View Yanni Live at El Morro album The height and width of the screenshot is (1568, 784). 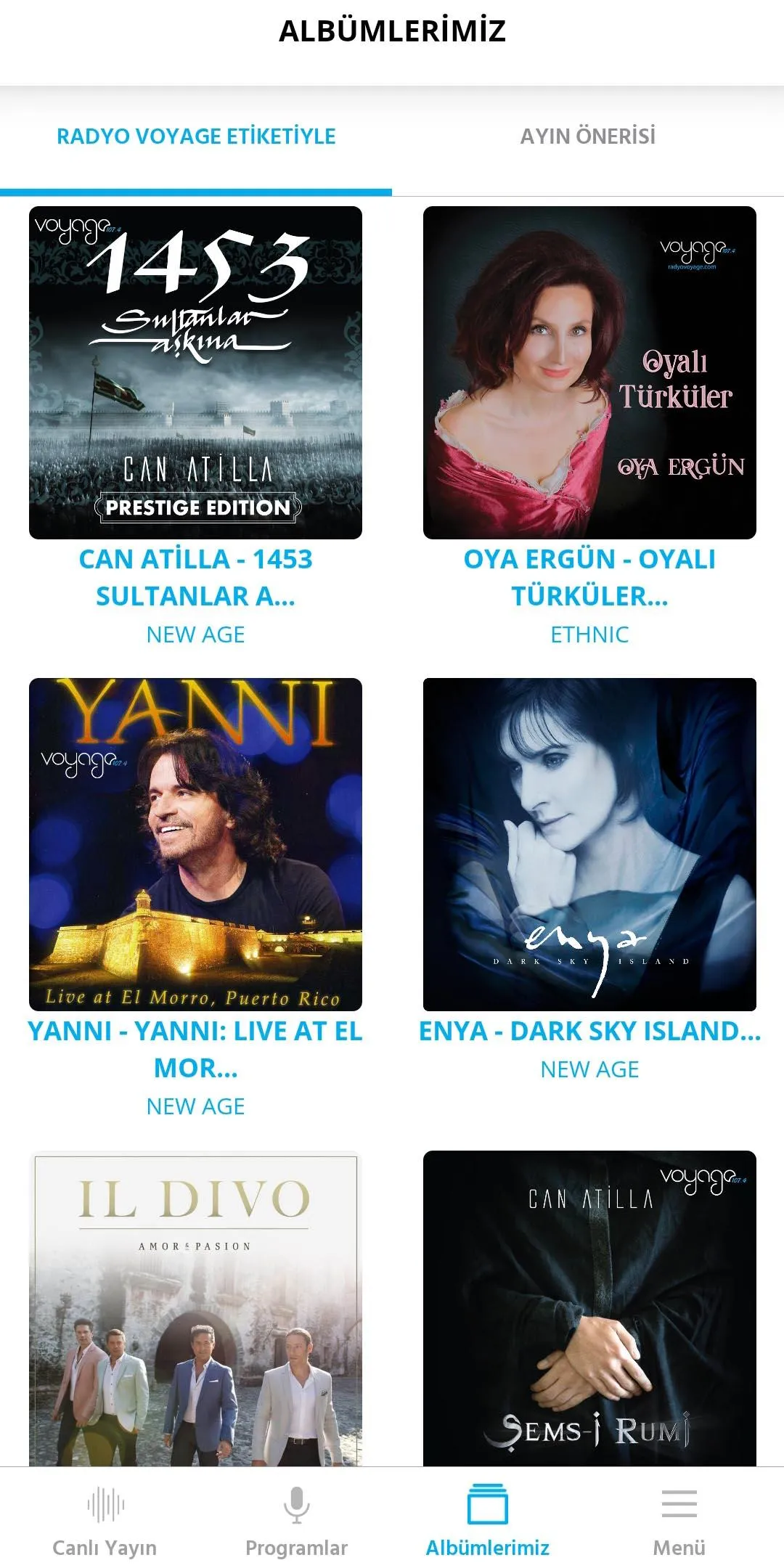[x=195, y=844]
